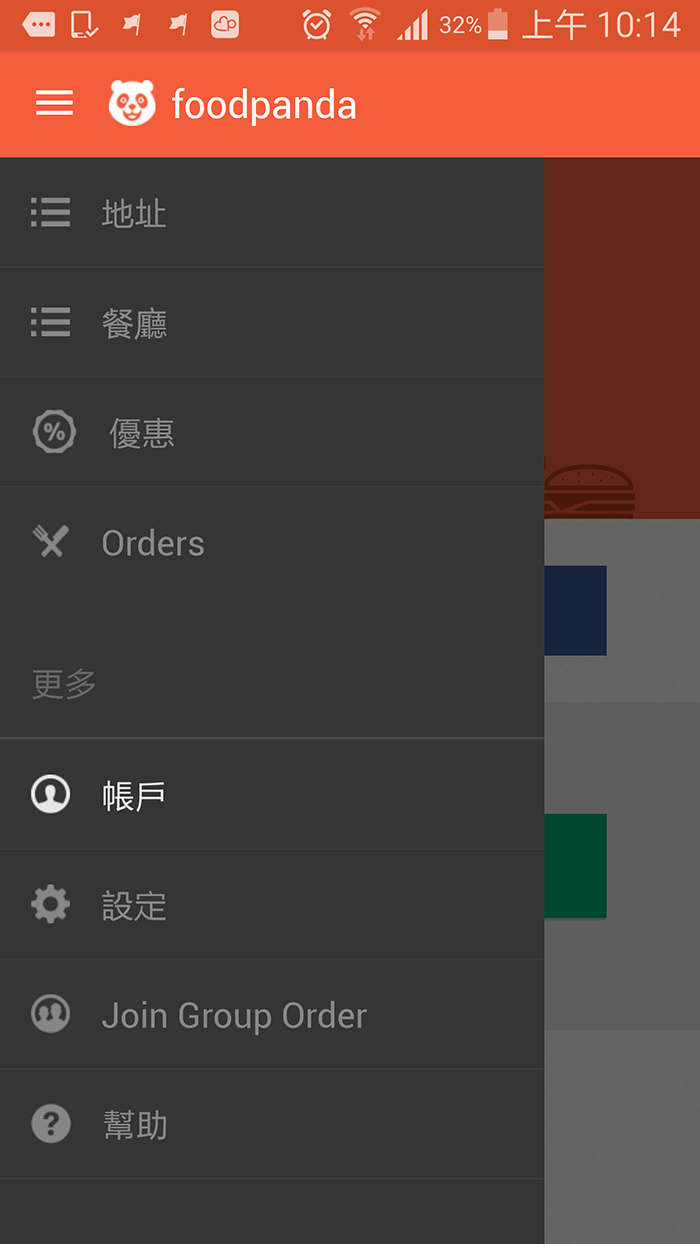
Task: Tap the hamburger menu button to close the drawer
Action: (54, 103)
